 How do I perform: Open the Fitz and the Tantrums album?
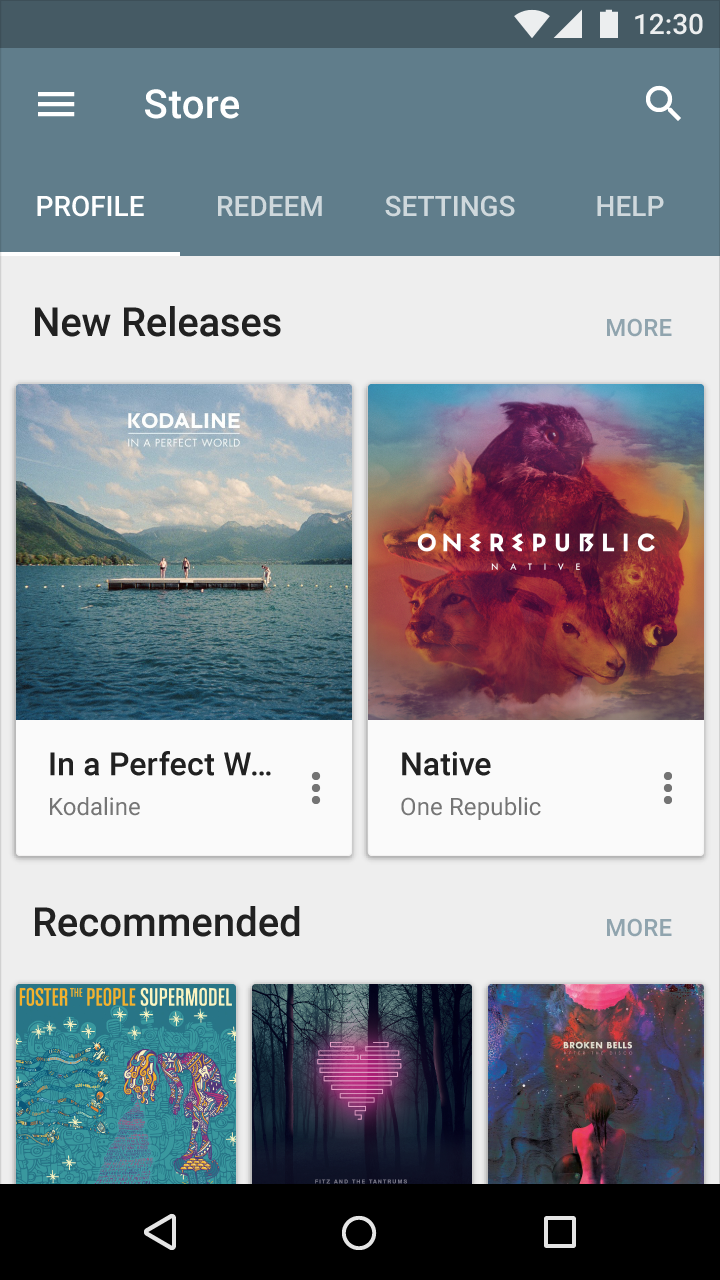pos(362,1084)
